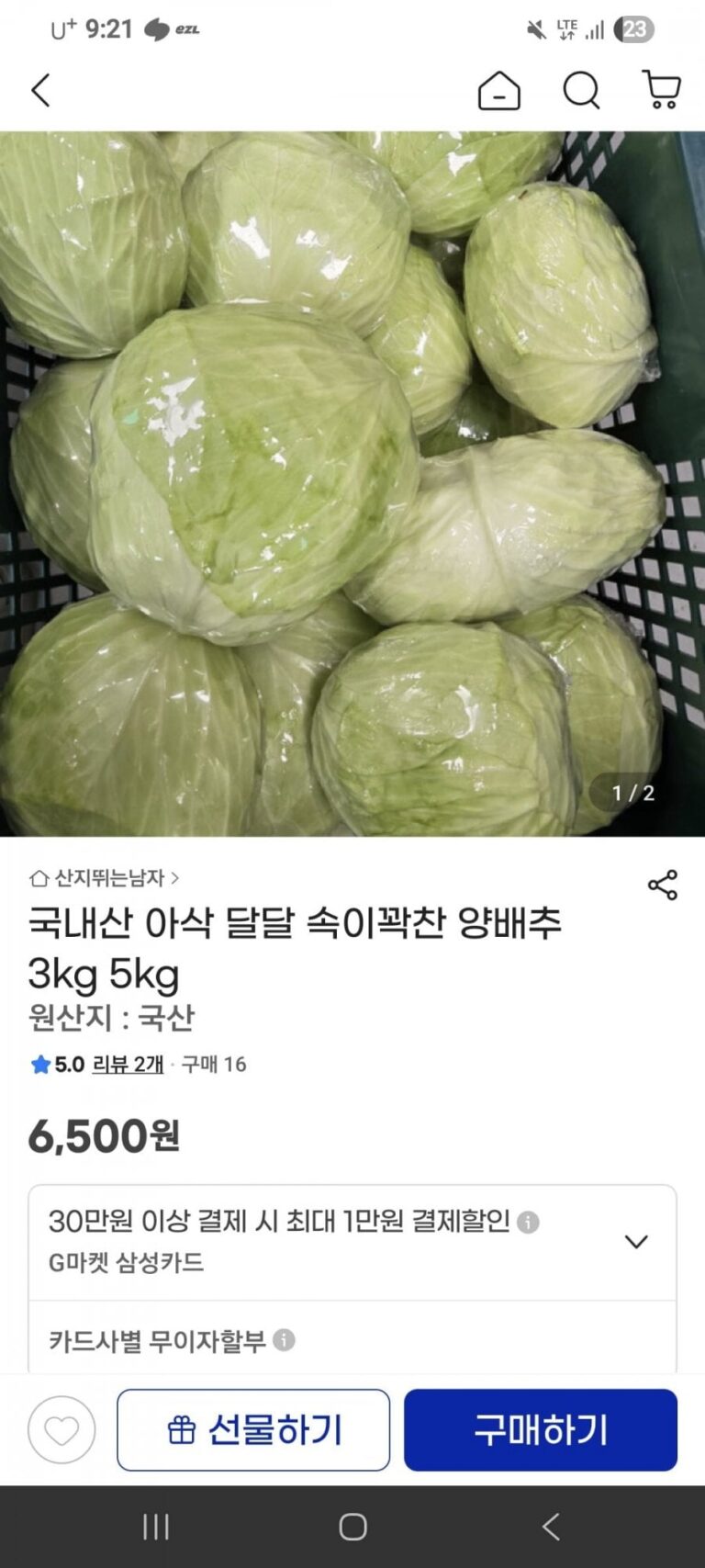Open the cabbage product photo
The height and width of the screenshot is (1568, 705).
coord(352,483)
